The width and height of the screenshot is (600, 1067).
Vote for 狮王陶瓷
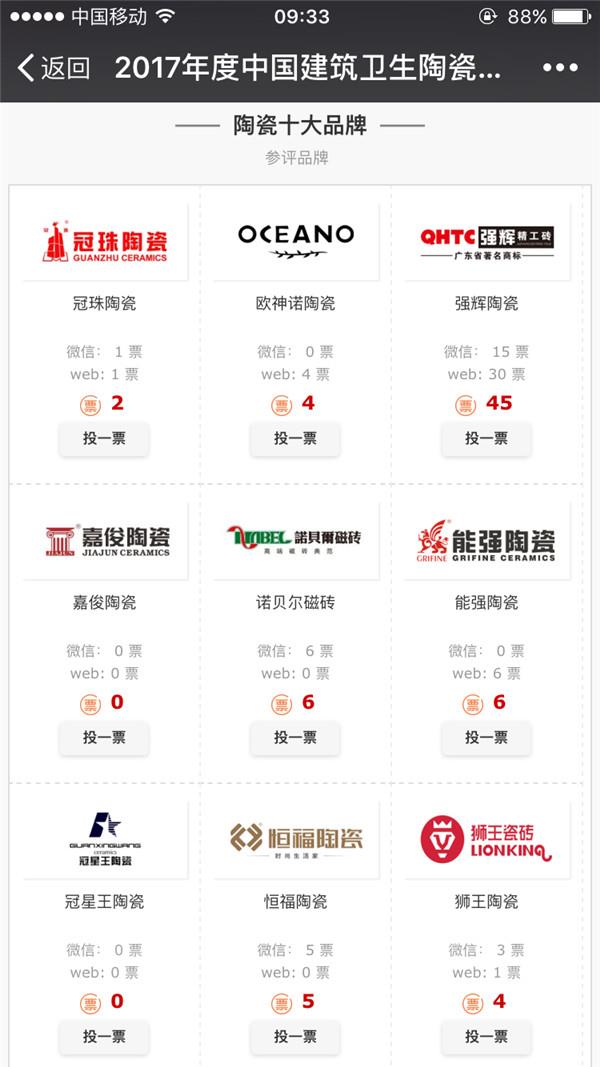click(x=486, y=1036)
